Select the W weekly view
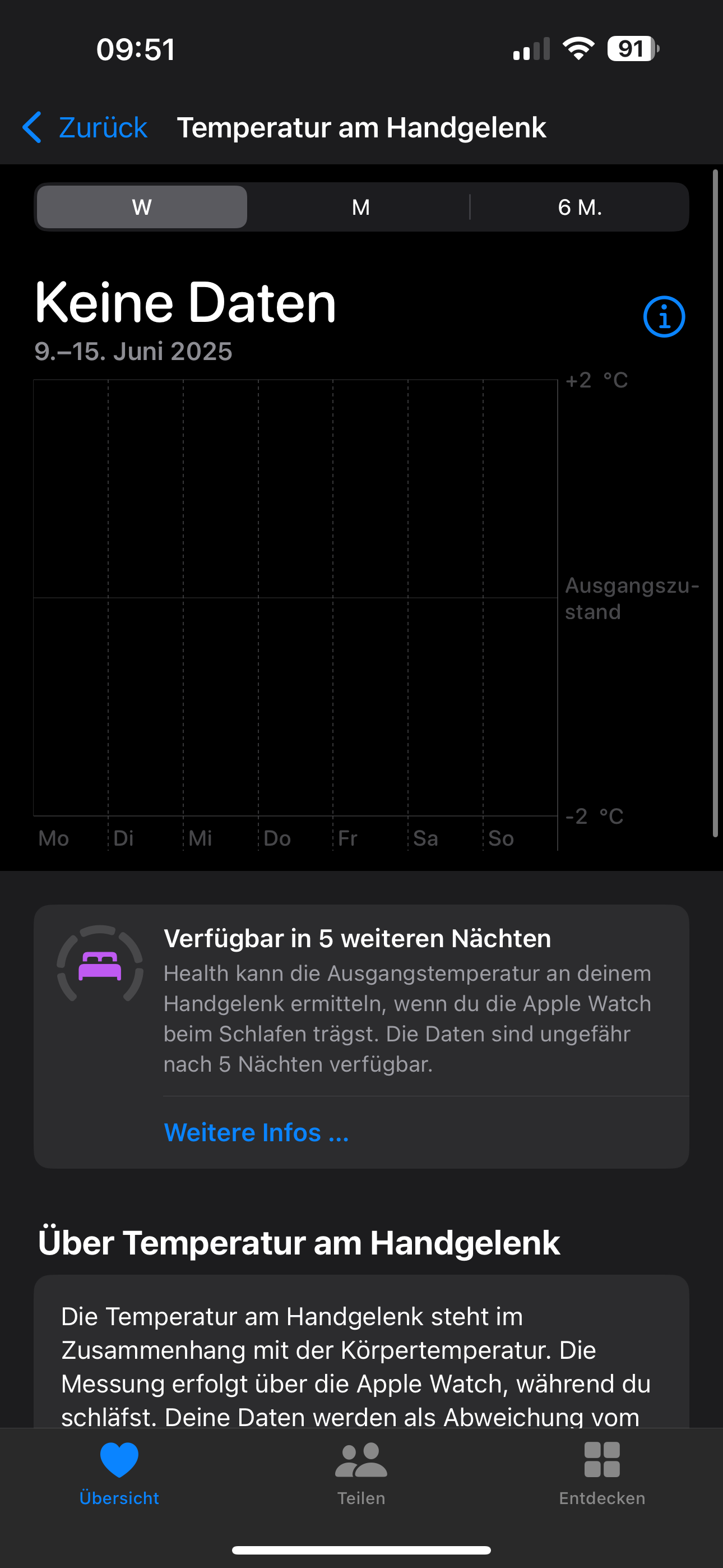Viewport: 723px width, 1568px height. 142,207
